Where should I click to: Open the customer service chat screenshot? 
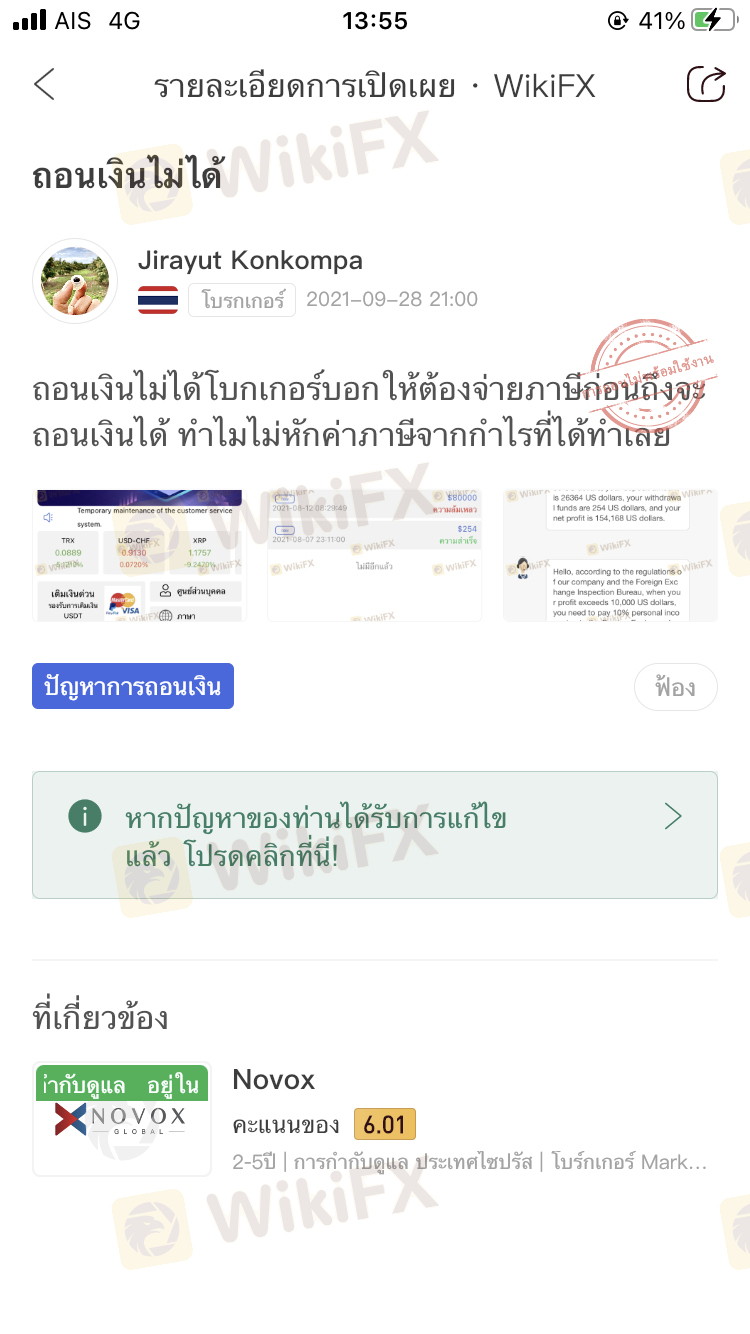point(610,556)
